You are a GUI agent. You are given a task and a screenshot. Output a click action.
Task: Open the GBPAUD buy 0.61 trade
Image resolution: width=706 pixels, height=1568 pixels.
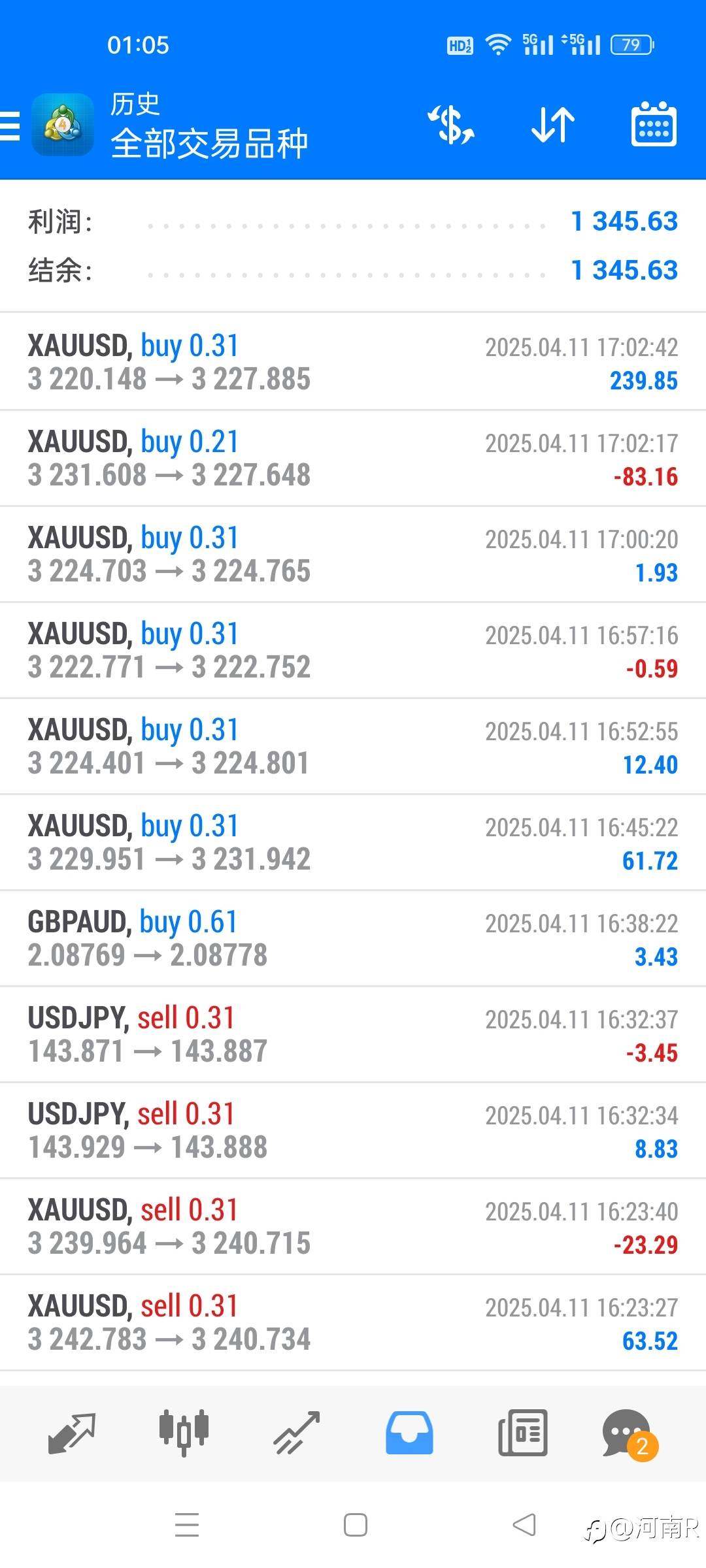[353, 939]
